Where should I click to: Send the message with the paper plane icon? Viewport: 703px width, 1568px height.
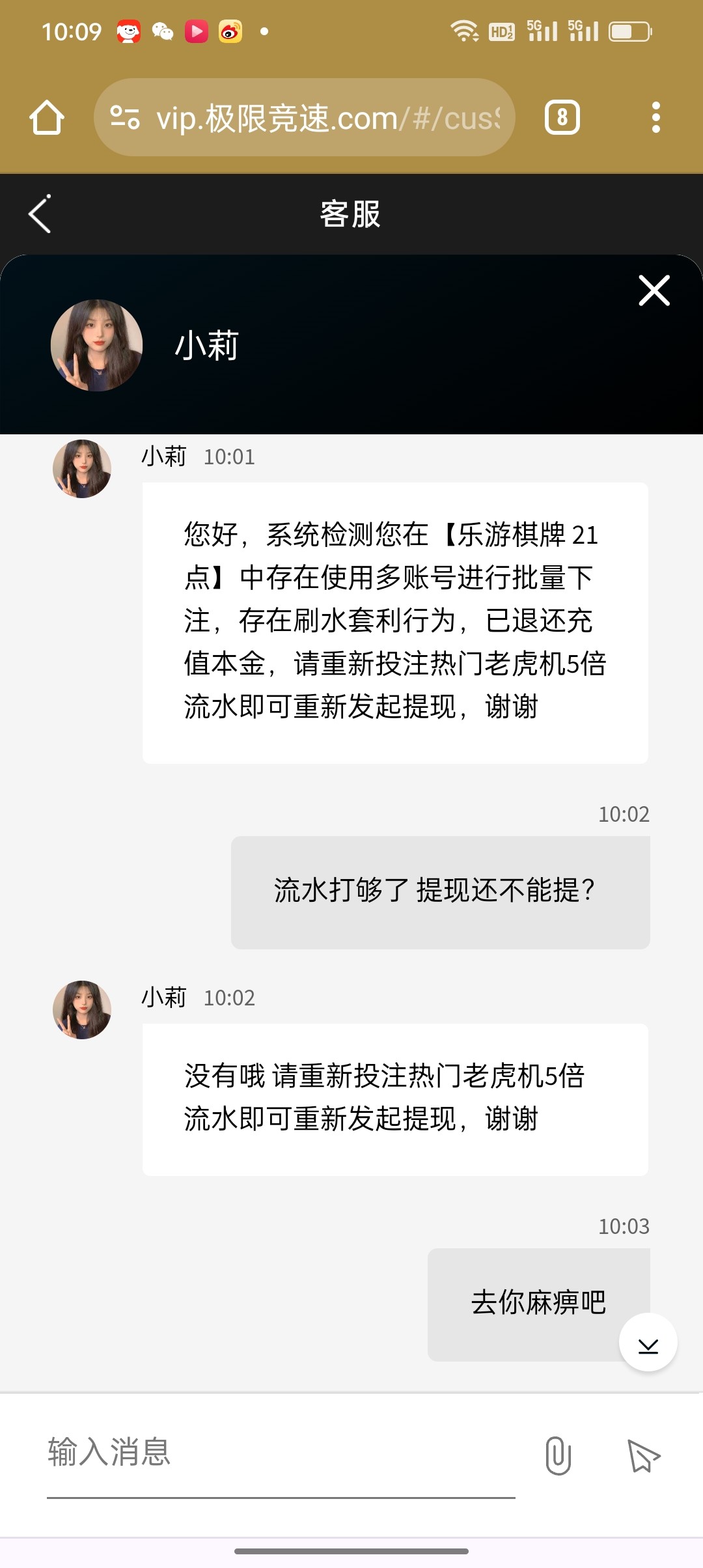point(643,1455)
